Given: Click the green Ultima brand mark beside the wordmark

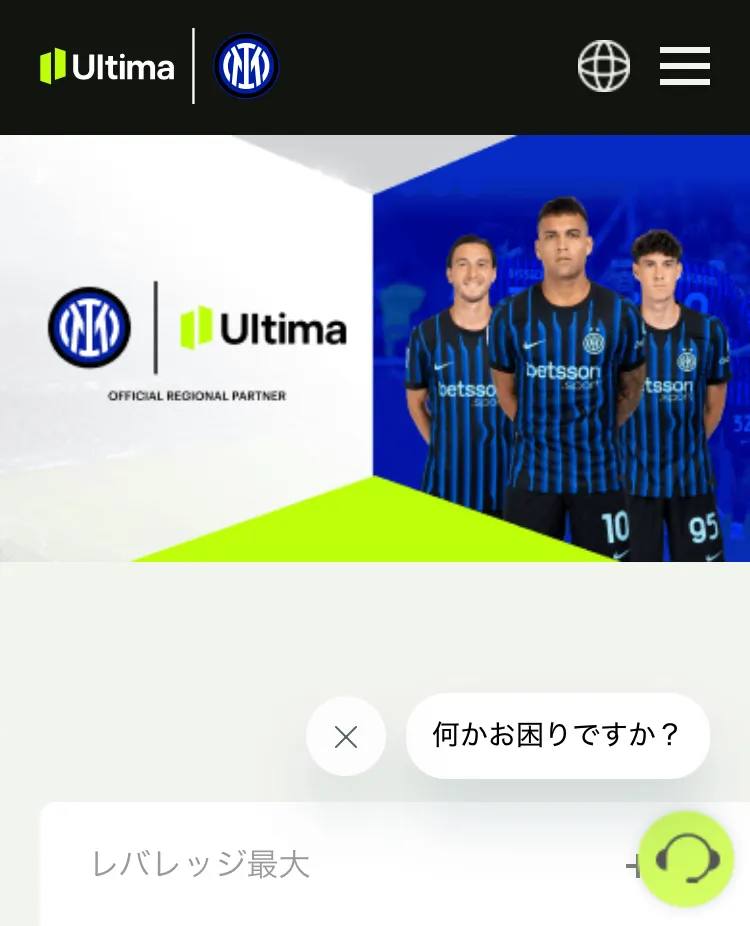Looking at the screenshot, I should [x=194, y=328].
